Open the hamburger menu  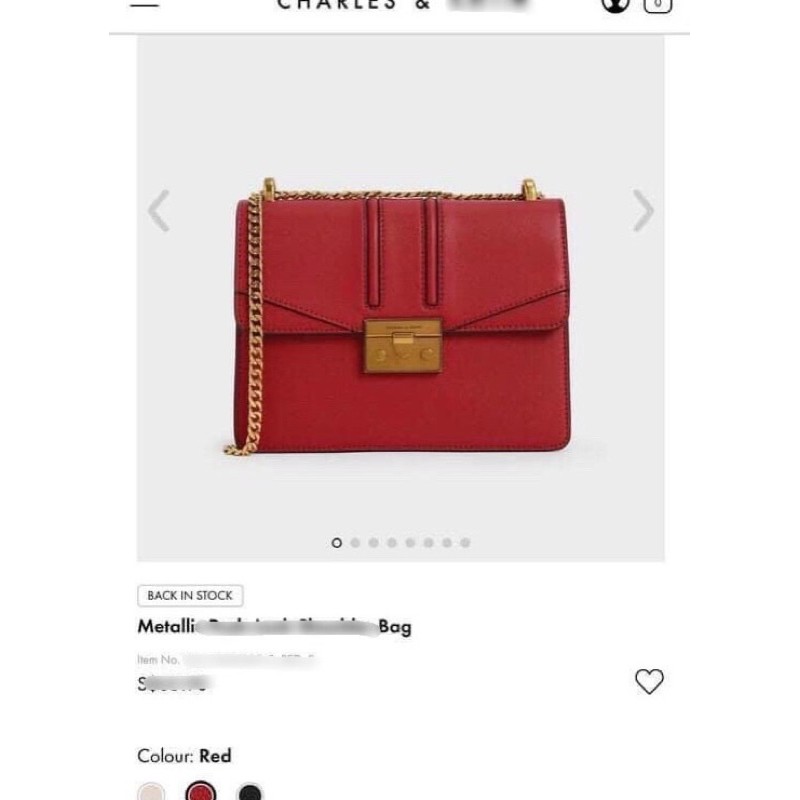pyautogui.click(x=145, y=3)
